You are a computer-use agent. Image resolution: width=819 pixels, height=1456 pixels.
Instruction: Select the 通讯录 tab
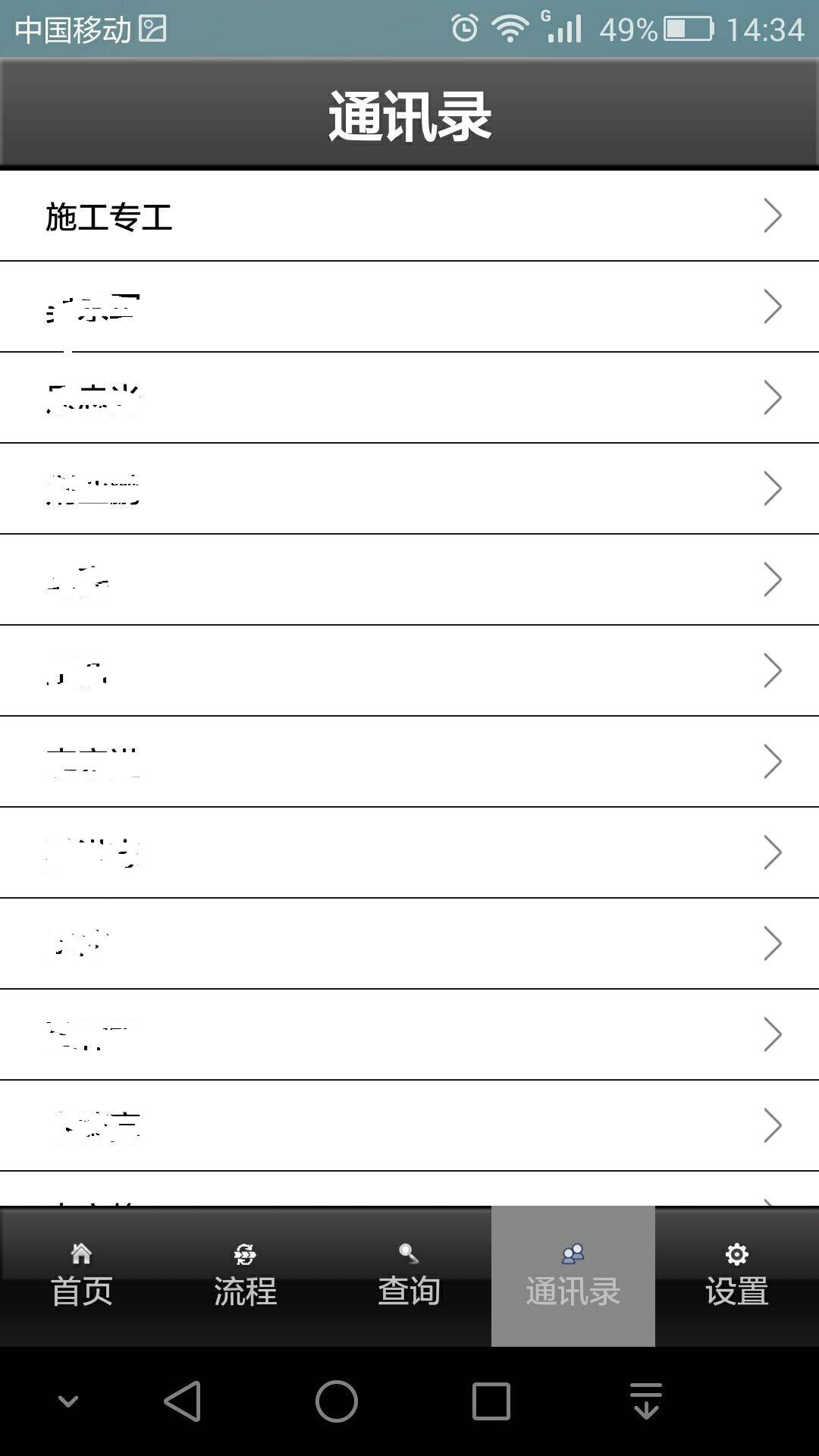[573, 1276]
